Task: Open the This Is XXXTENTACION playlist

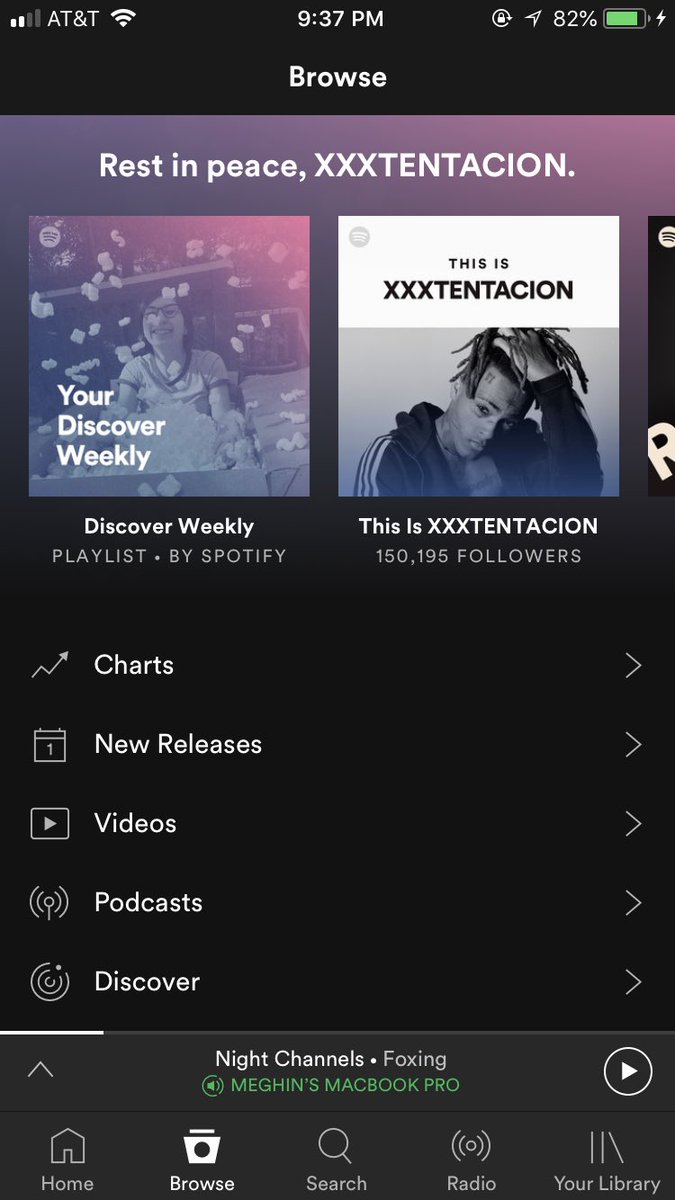Action: pyautogui.click(x=478, y=357)
